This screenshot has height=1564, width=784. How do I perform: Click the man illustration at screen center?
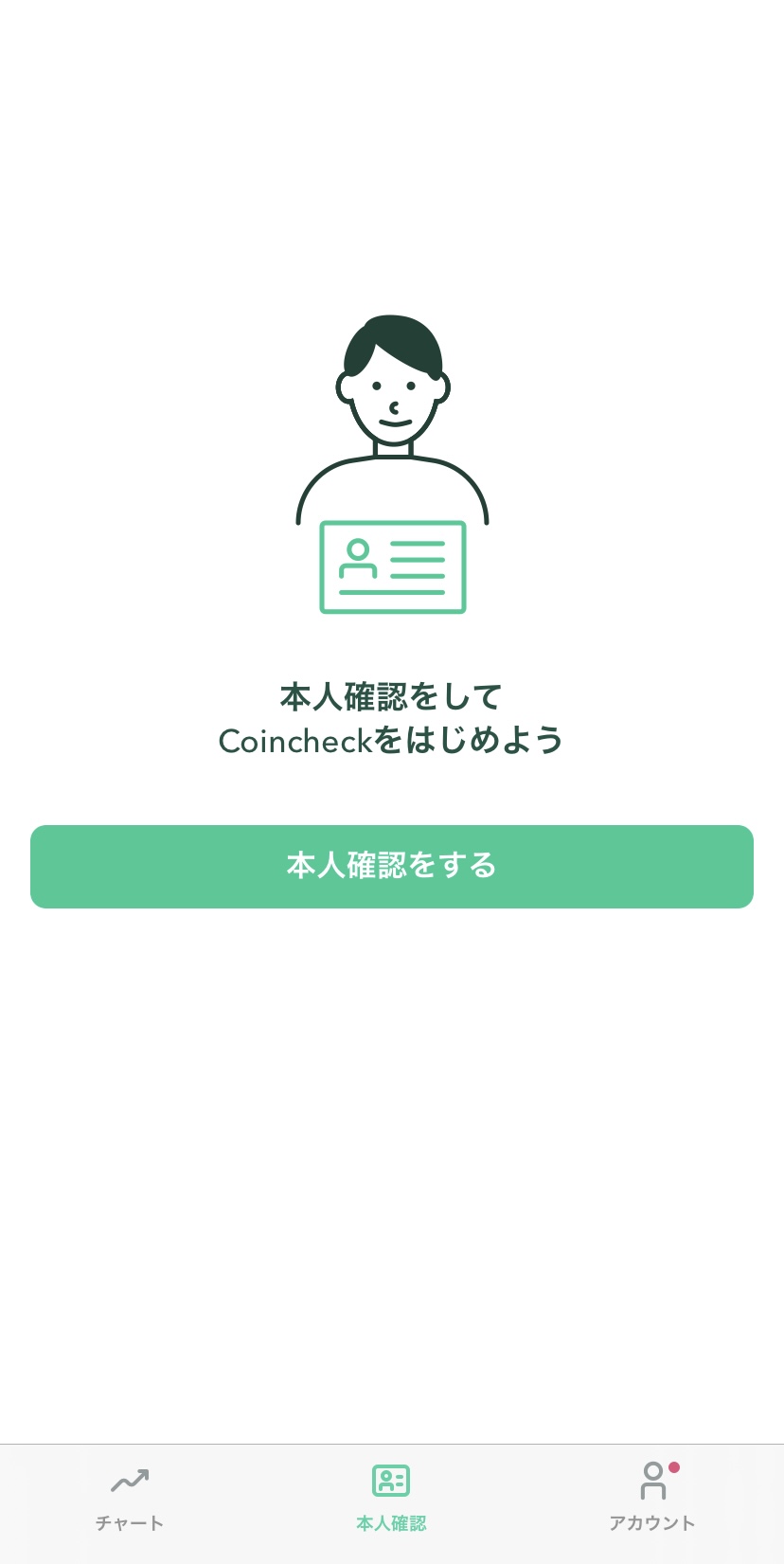391,455
